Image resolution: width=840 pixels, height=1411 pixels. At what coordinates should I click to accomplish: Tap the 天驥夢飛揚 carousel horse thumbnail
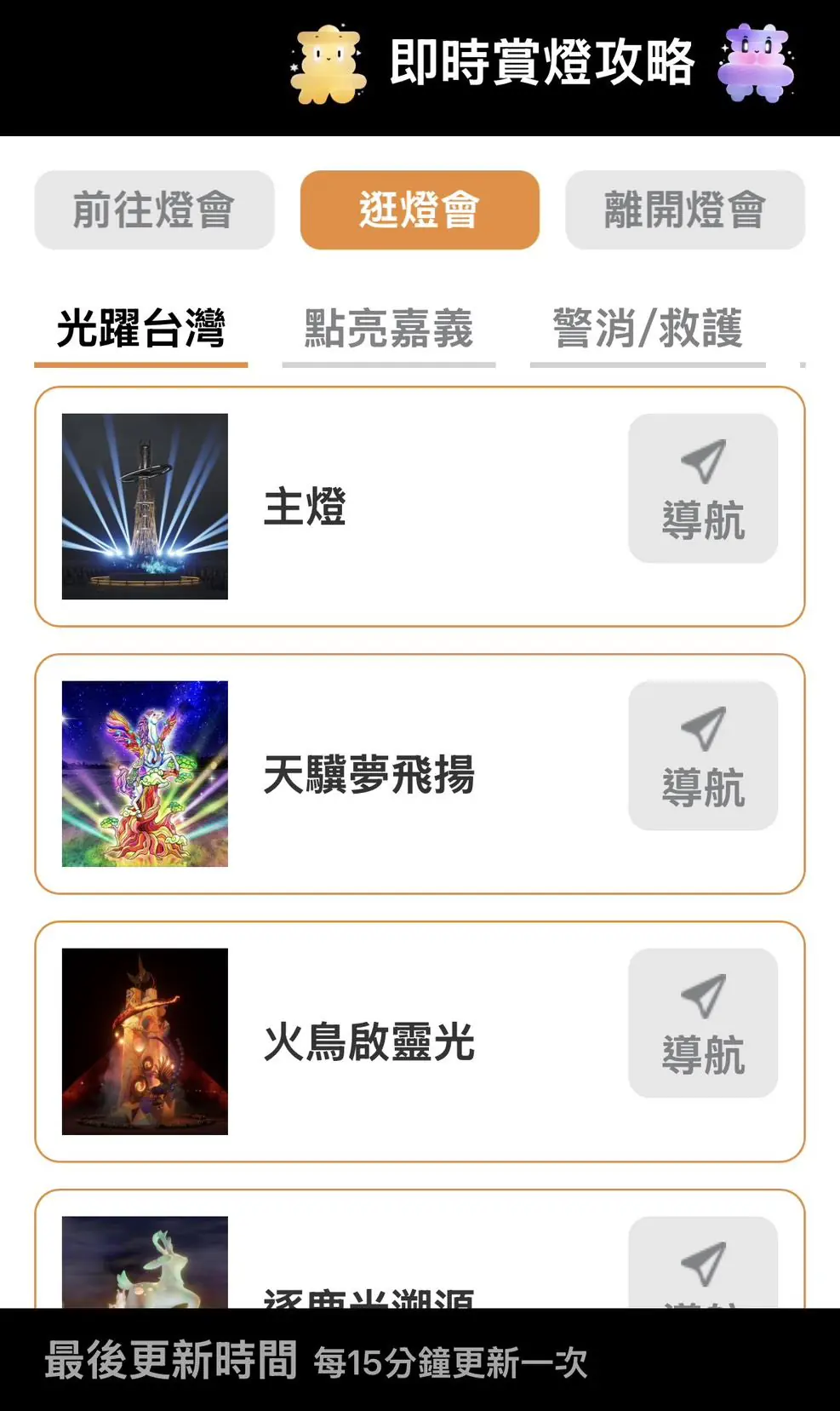(145, 775)
